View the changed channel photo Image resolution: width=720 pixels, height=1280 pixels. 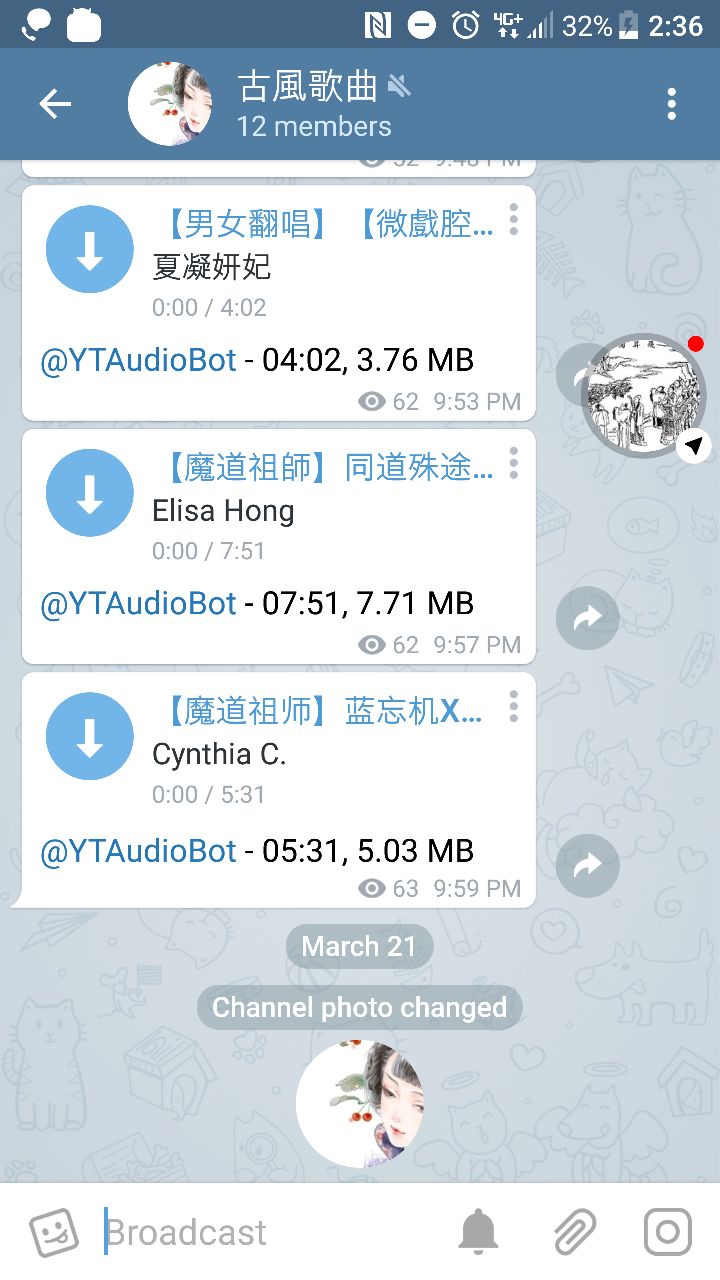coord(360,1103)
